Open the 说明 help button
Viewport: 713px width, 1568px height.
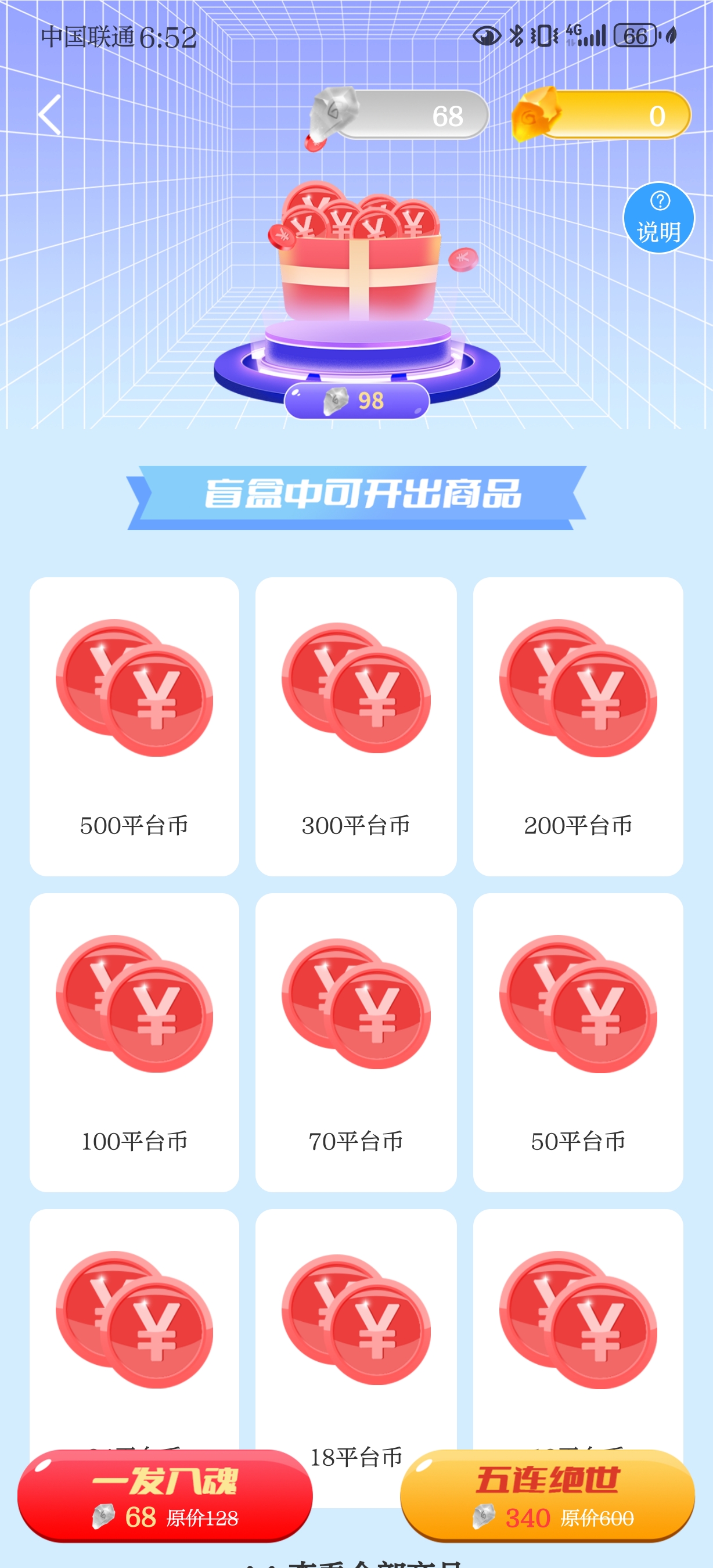point(659,218)
